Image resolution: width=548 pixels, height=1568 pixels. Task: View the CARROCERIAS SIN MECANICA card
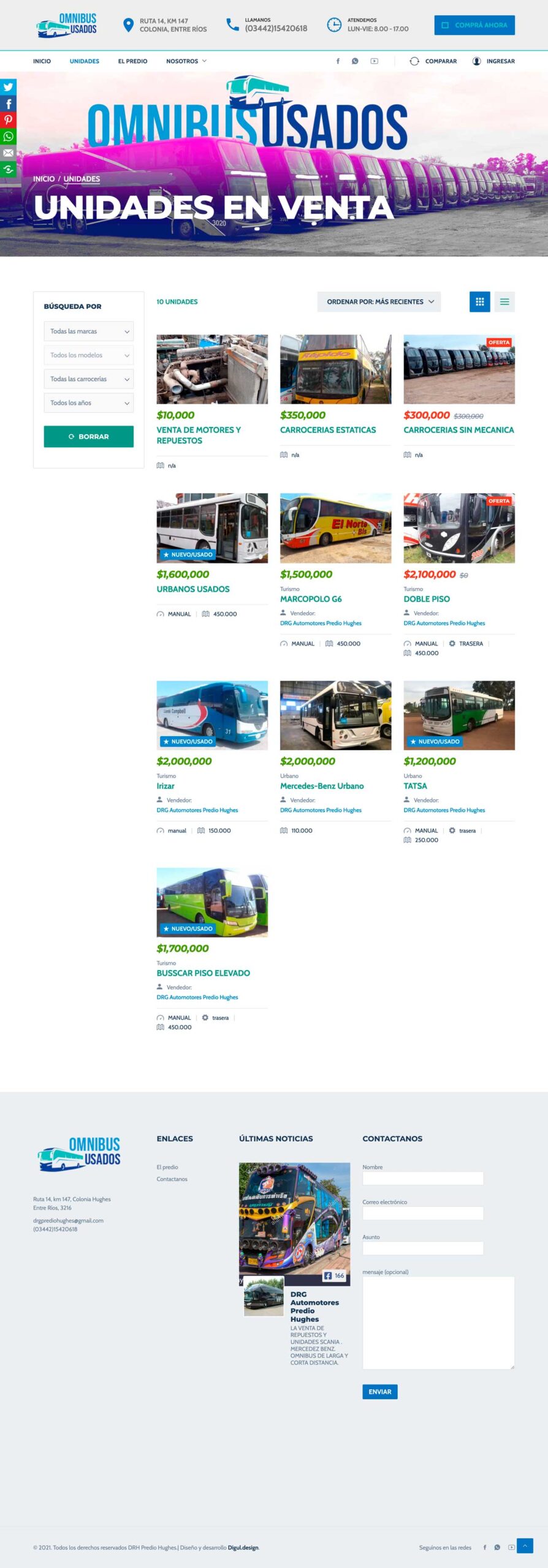click(x=458, y=430)
